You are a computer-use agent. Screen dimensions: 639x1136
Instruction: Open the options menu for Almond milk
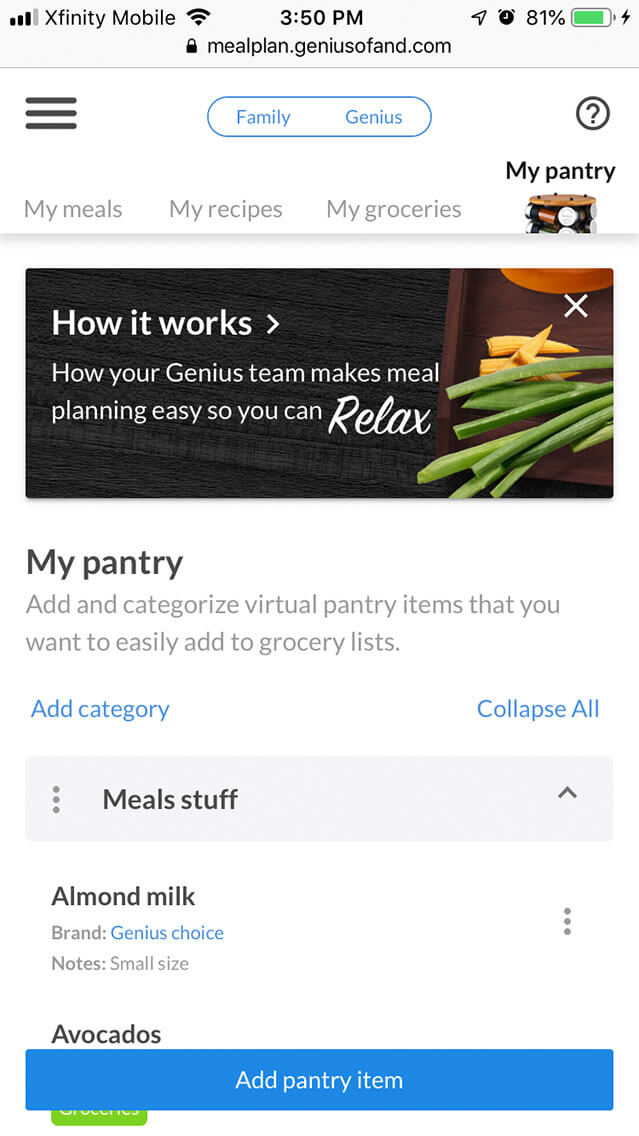[567, 921]
